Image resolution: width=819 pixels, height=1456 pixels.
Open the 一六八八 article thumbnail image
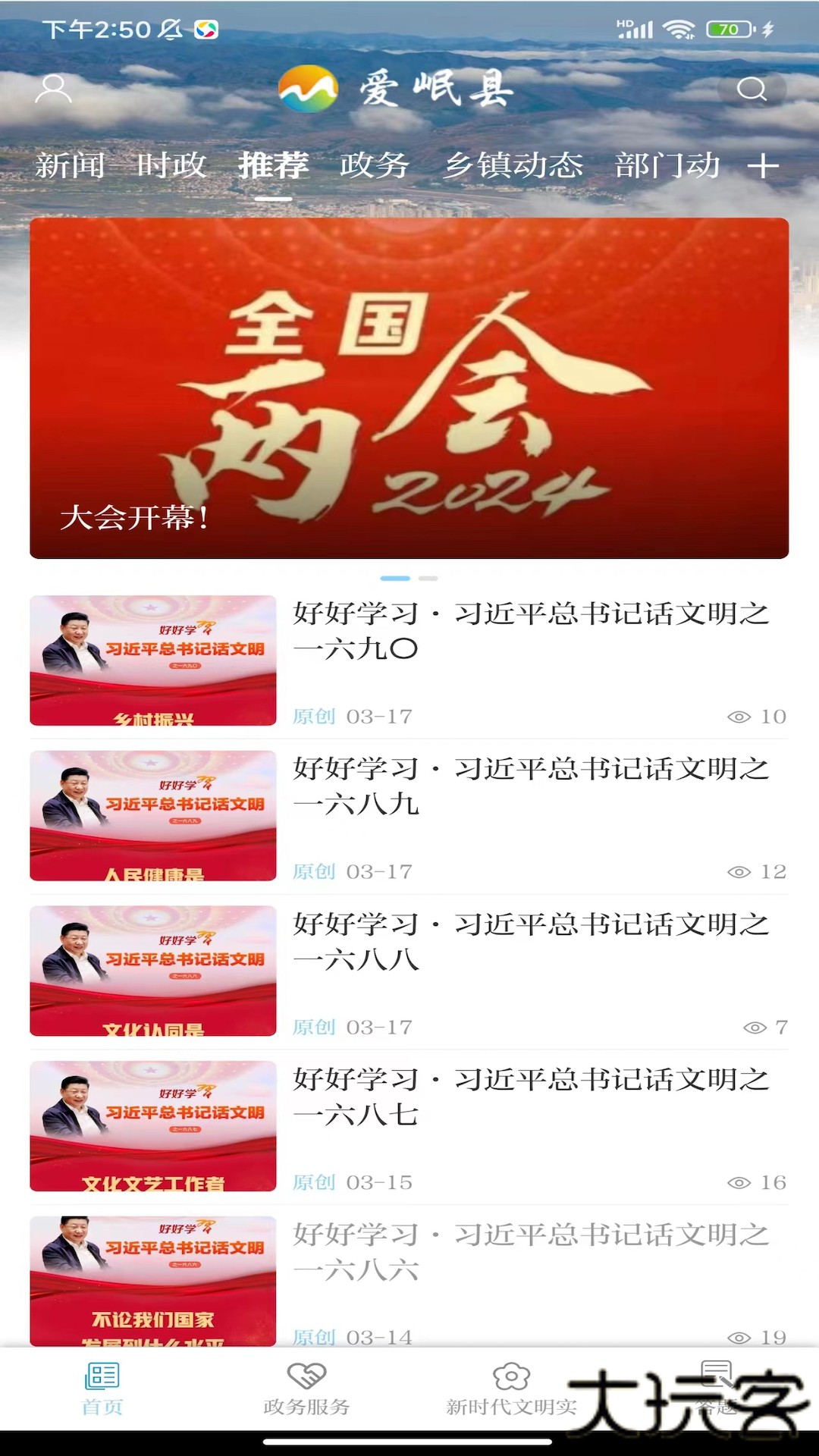tap(152, 971)
